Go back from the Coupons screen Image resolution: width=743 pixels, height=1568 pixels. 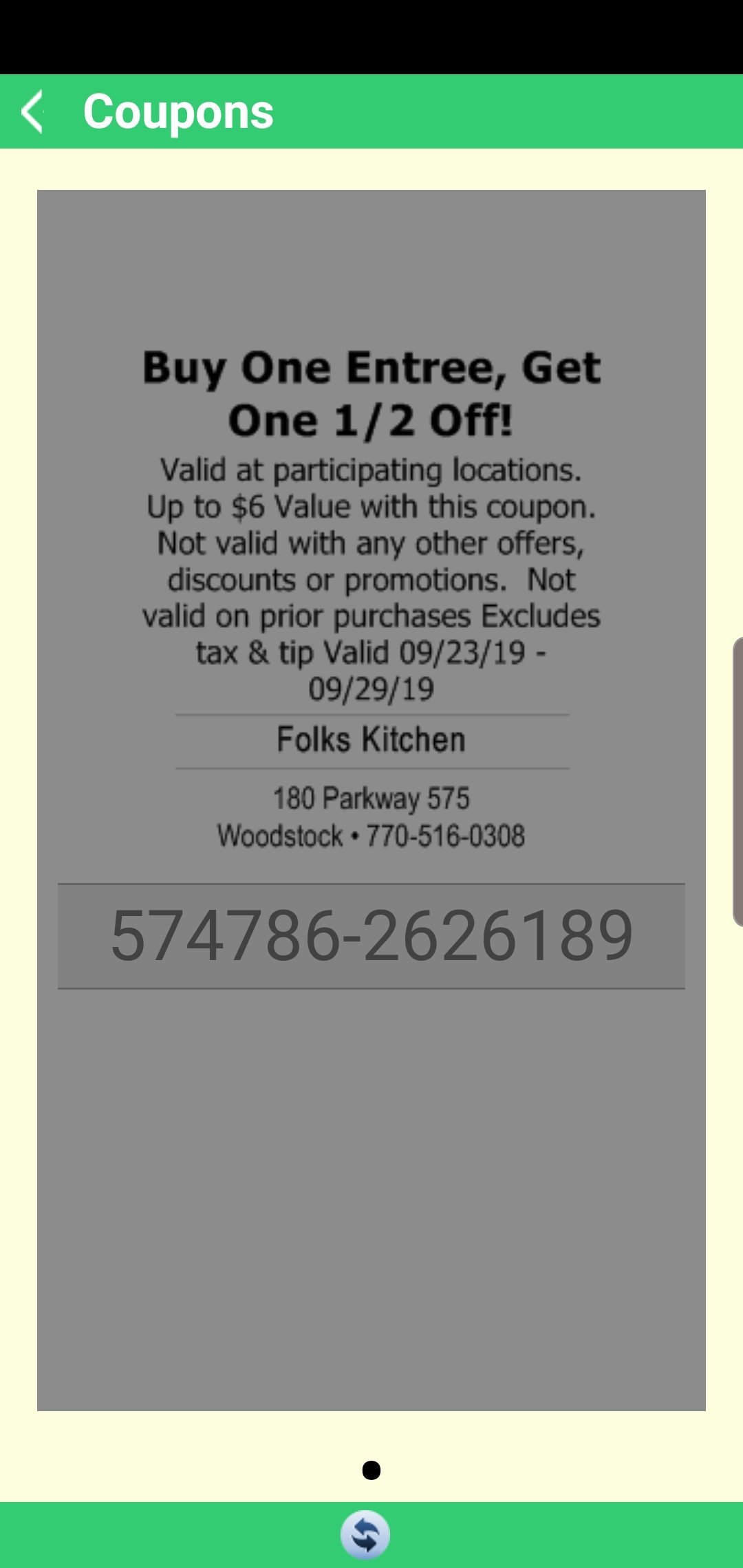32,111
